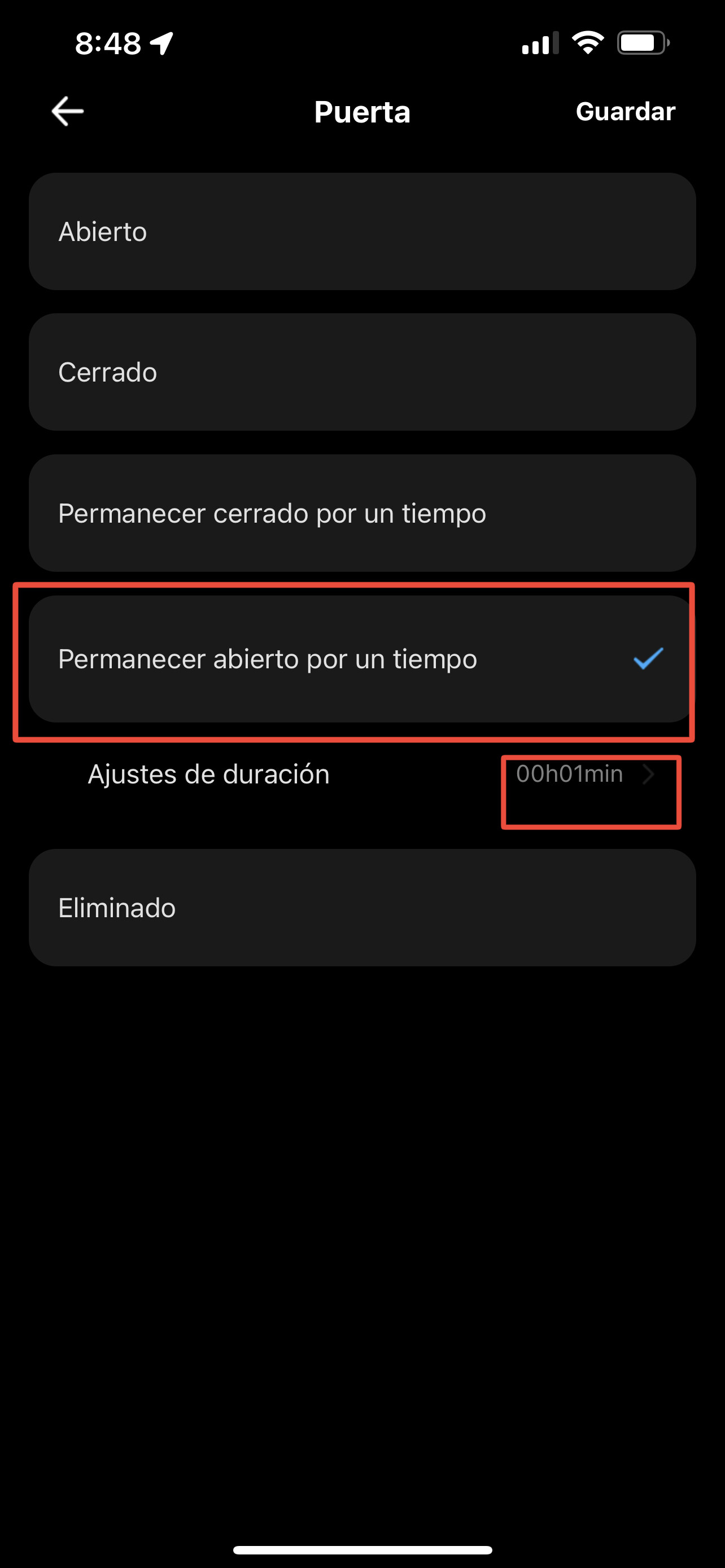This screenshot has width=725, height=1568.
Task: Tap Guardar to save settings
Action: coord(625,111)
